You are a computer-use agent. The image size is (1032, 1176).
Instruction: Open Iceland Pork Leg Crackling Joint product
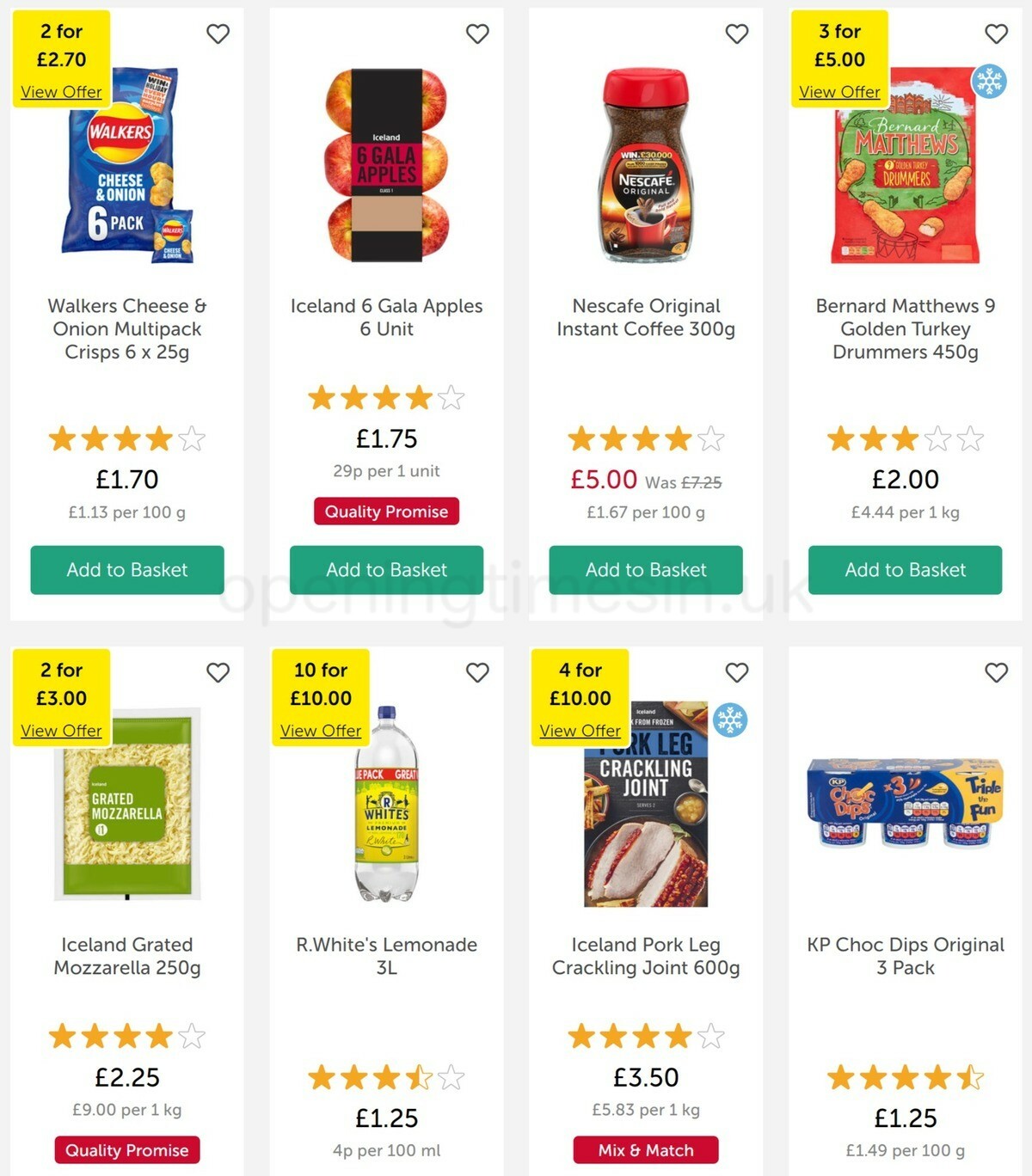point(646,956)
